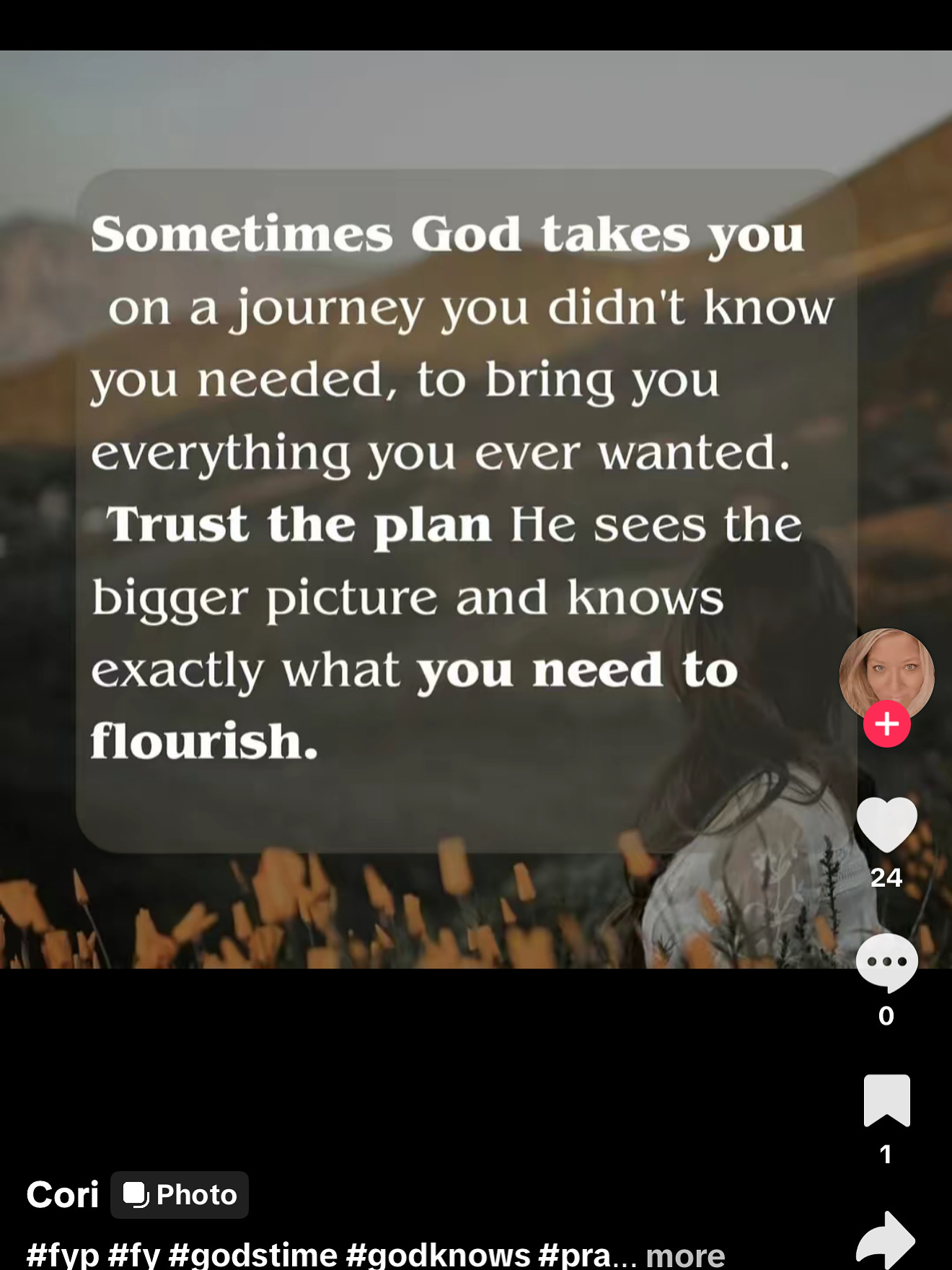Like this post with the heart
Viewport: 952px width, 1270px height.
886,824
